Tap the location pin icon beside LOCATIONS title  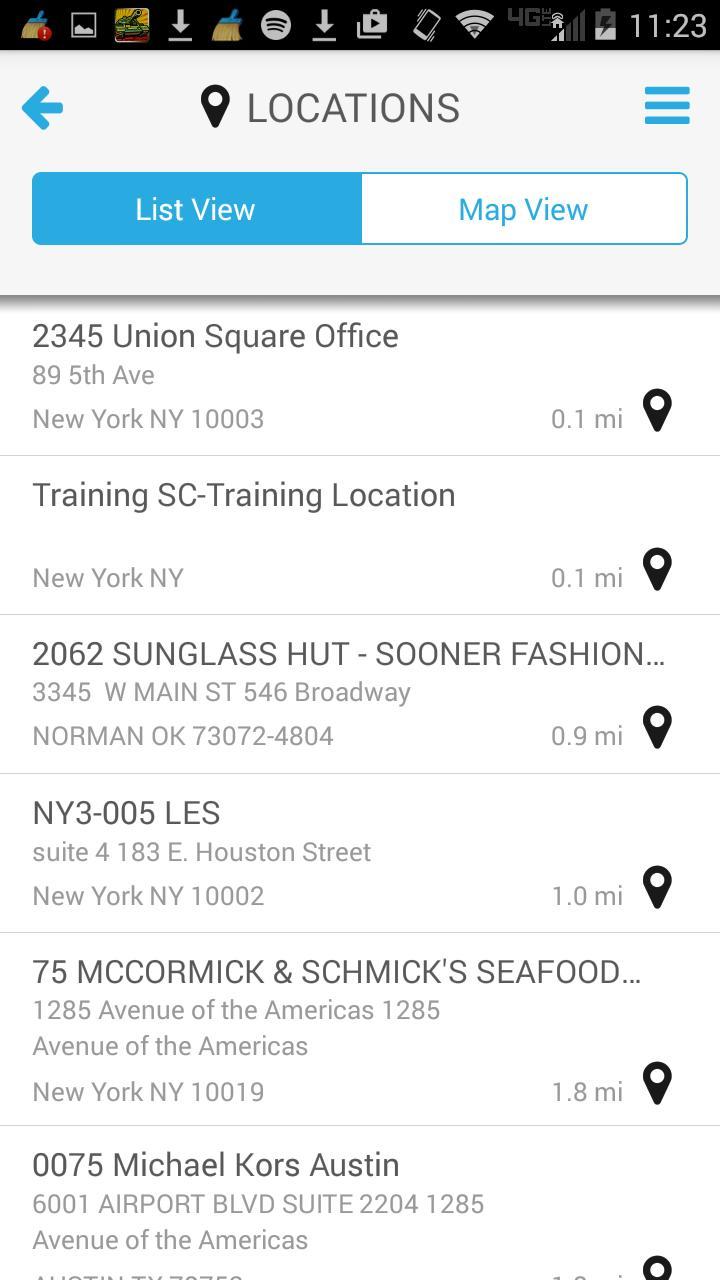[216, 105]
